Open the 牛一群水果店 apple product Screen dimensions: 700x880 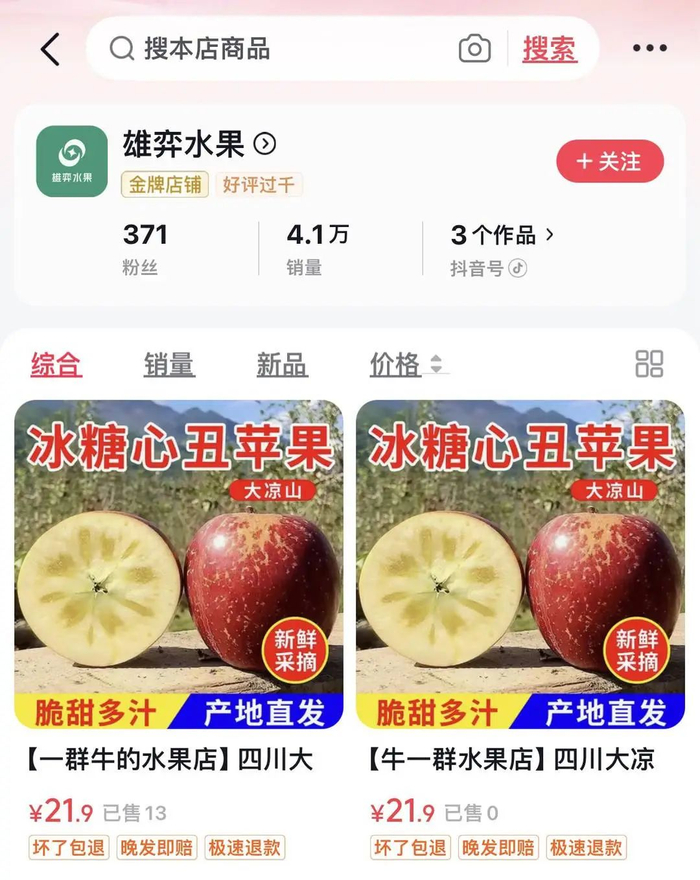521,600
